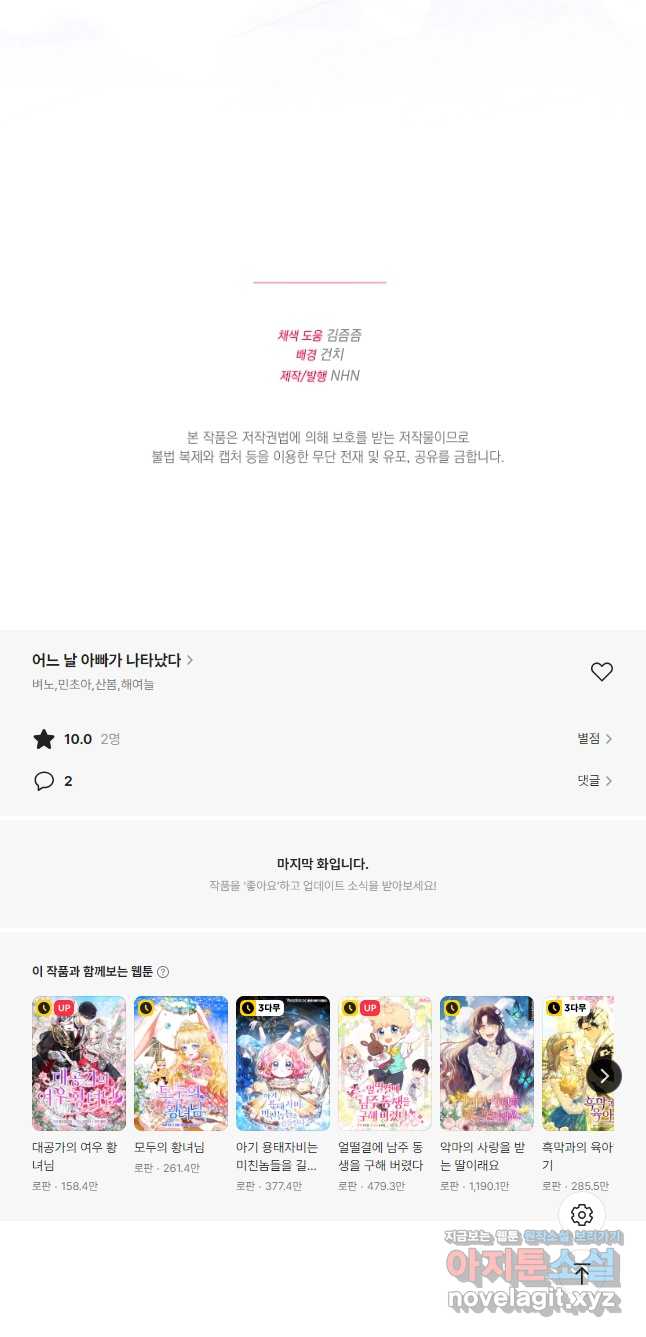Show next recommended webtoons with arrow
The width and height of the screenshot is (646, 1337).
604,1076
